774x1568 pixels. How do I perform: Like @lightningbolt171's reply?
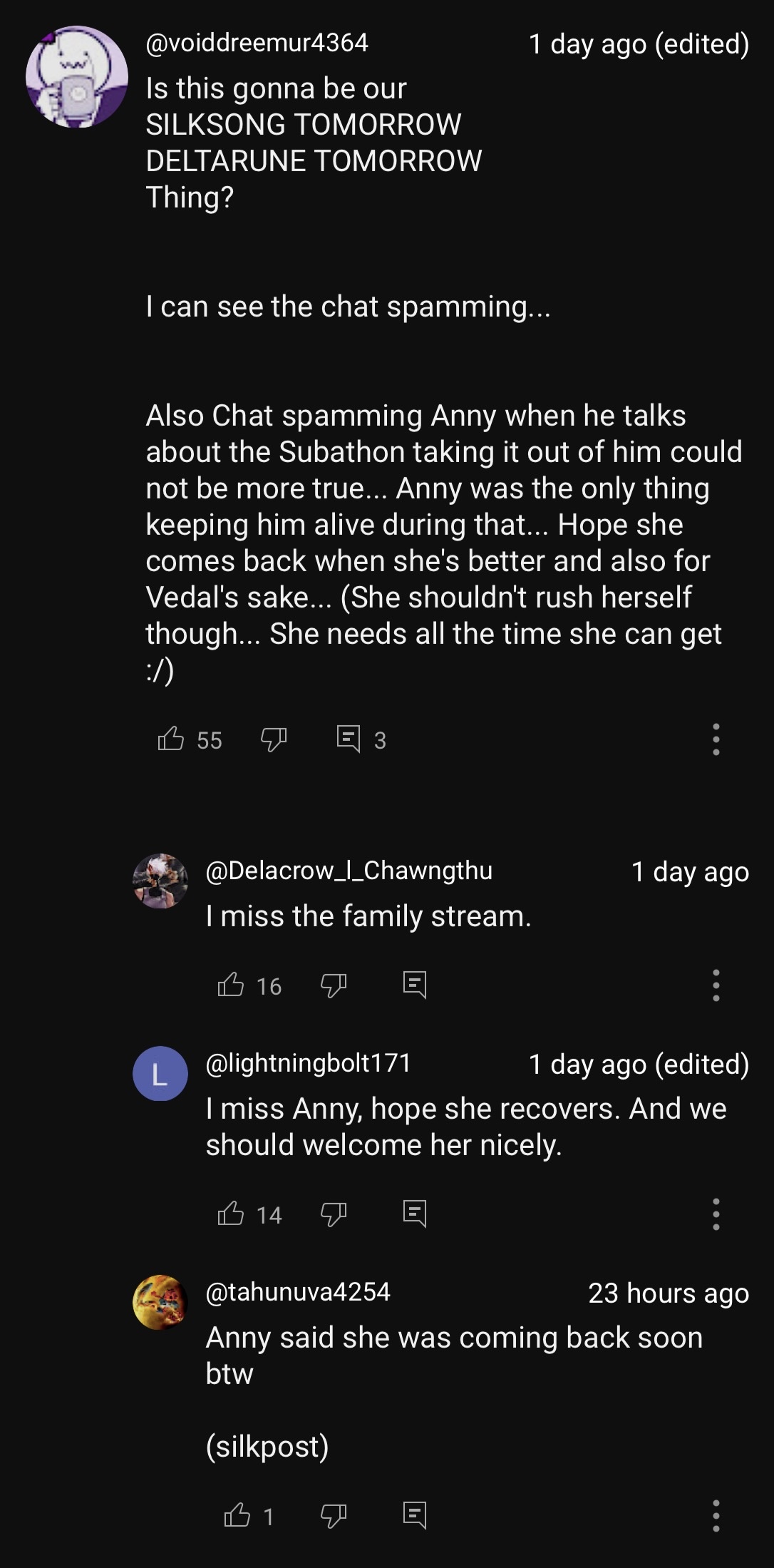231,1213
